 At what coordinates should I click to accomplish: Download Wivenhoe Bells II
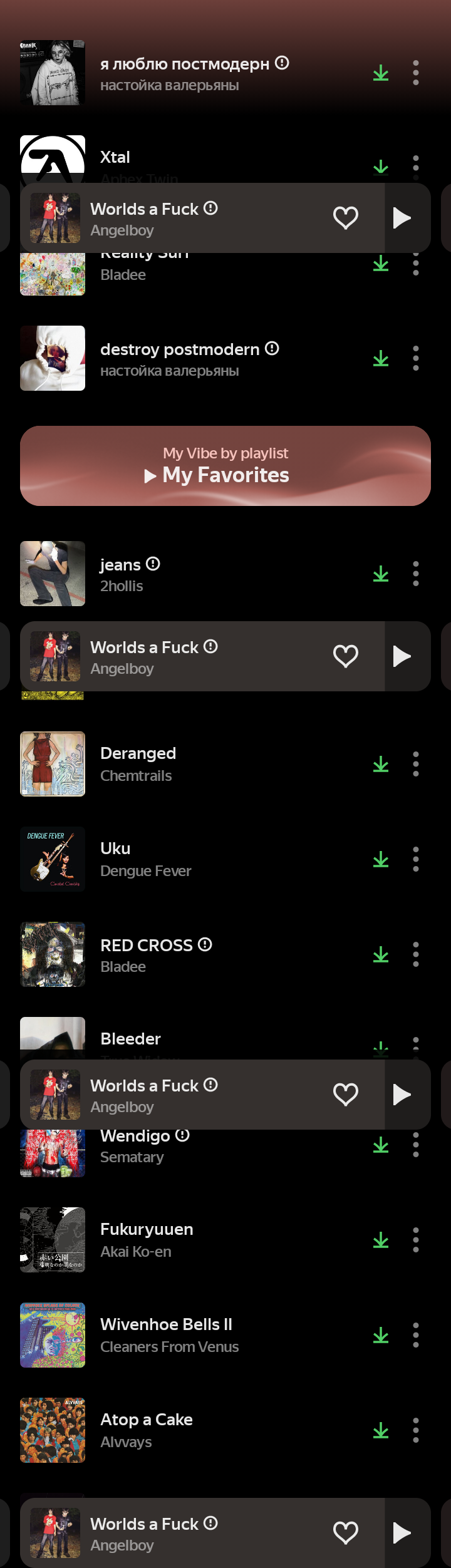(x=381, y=1335)
